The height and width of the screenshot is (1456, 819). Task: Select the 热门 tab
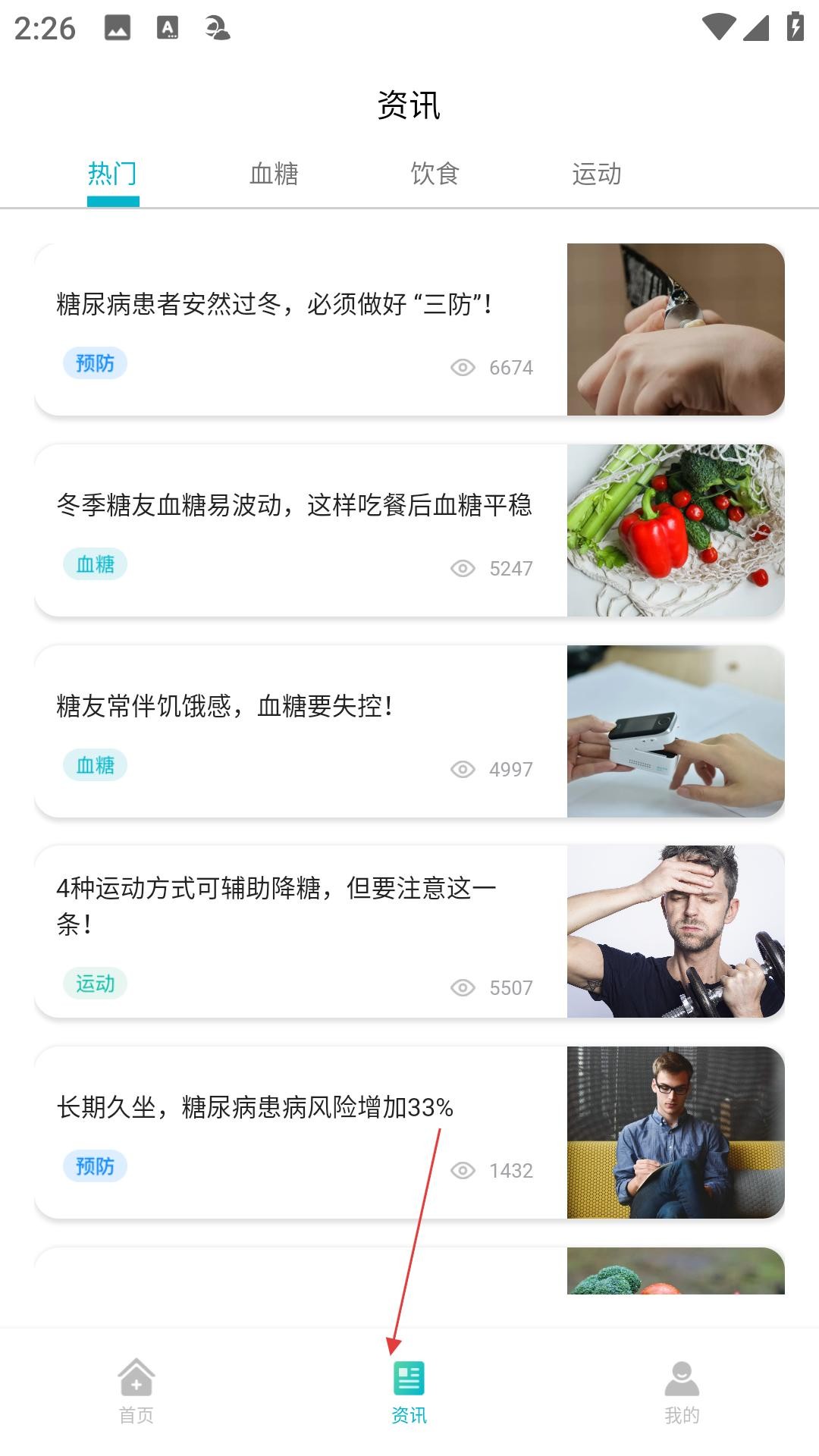click(x=112, y=174)
